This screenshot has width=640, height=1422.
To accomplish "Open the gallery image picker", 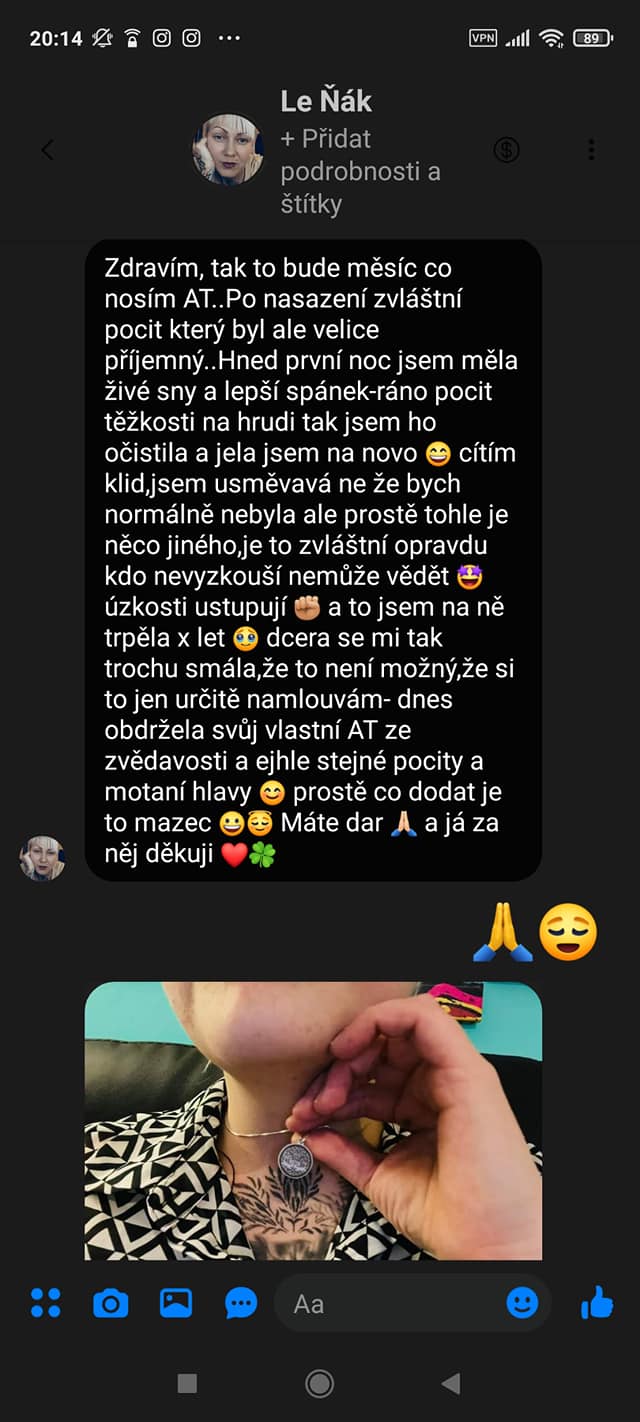I will click(x=176, y=1303).
